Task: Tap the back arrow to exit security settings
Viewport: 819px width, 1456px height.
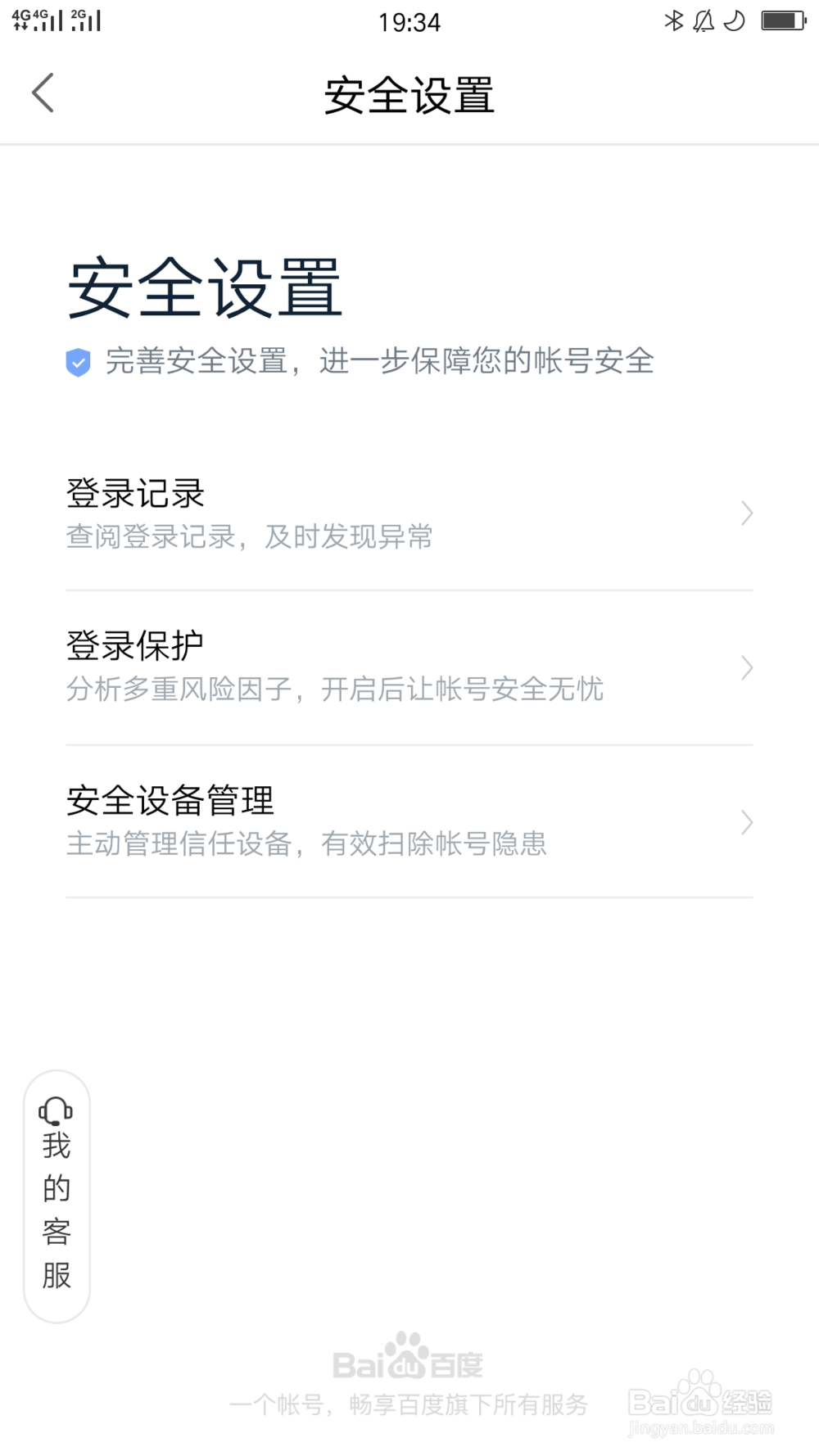Action: pos(43,93)
